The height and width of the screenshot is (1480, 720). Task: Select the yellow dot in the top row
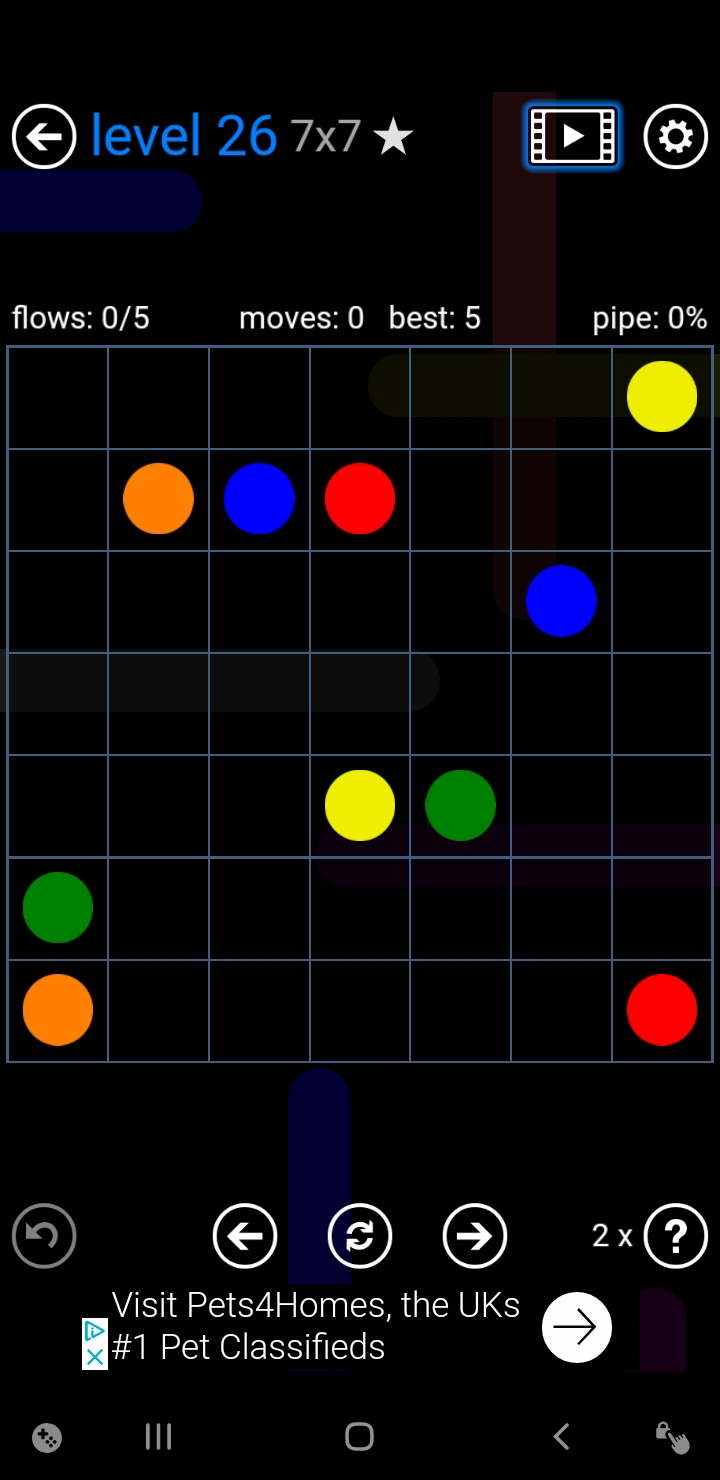point(661,397)
